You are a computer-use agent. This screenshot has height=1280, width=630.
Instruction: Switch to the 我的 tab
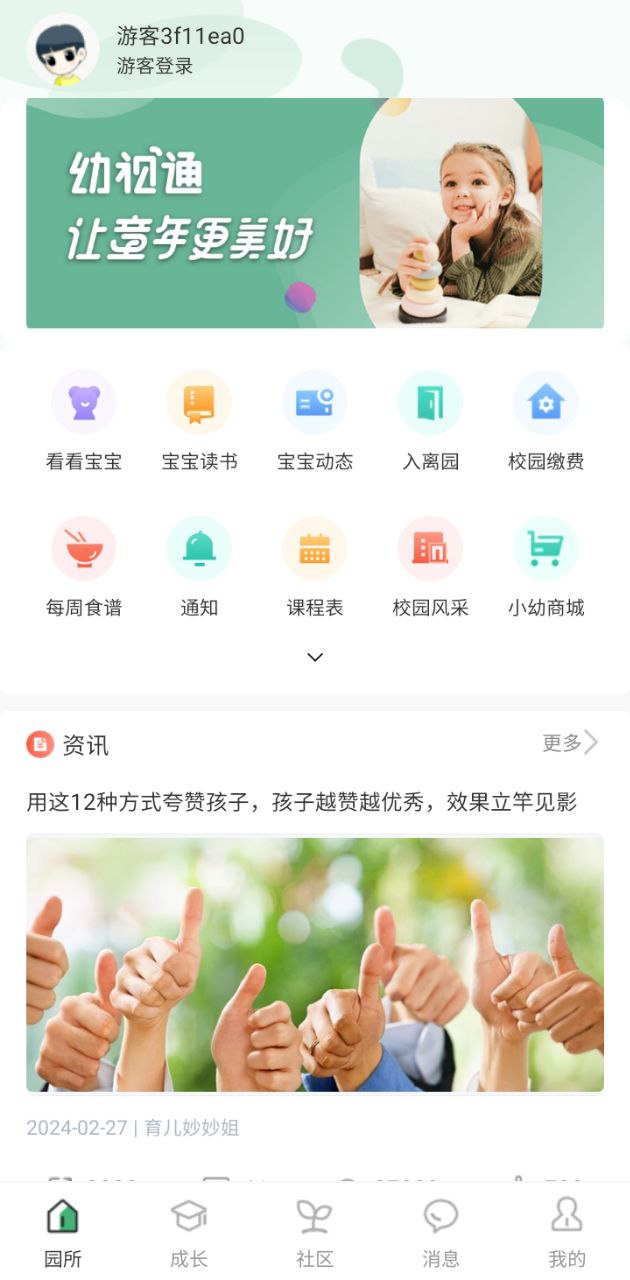pos(567,1233)
